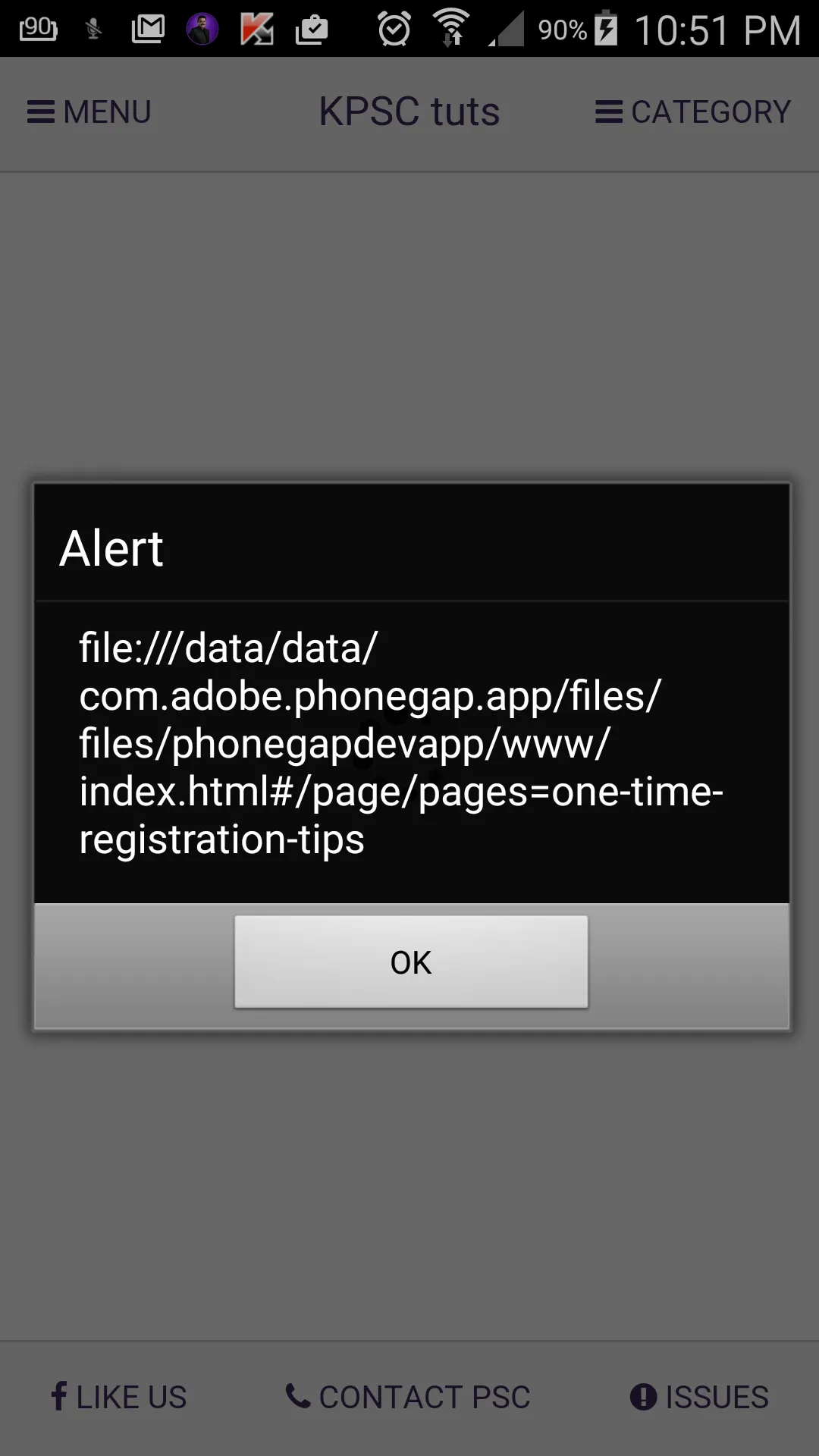Go to ISSUES section
This screenshot has width=819, height=1456.
(x=699, y=1397)
